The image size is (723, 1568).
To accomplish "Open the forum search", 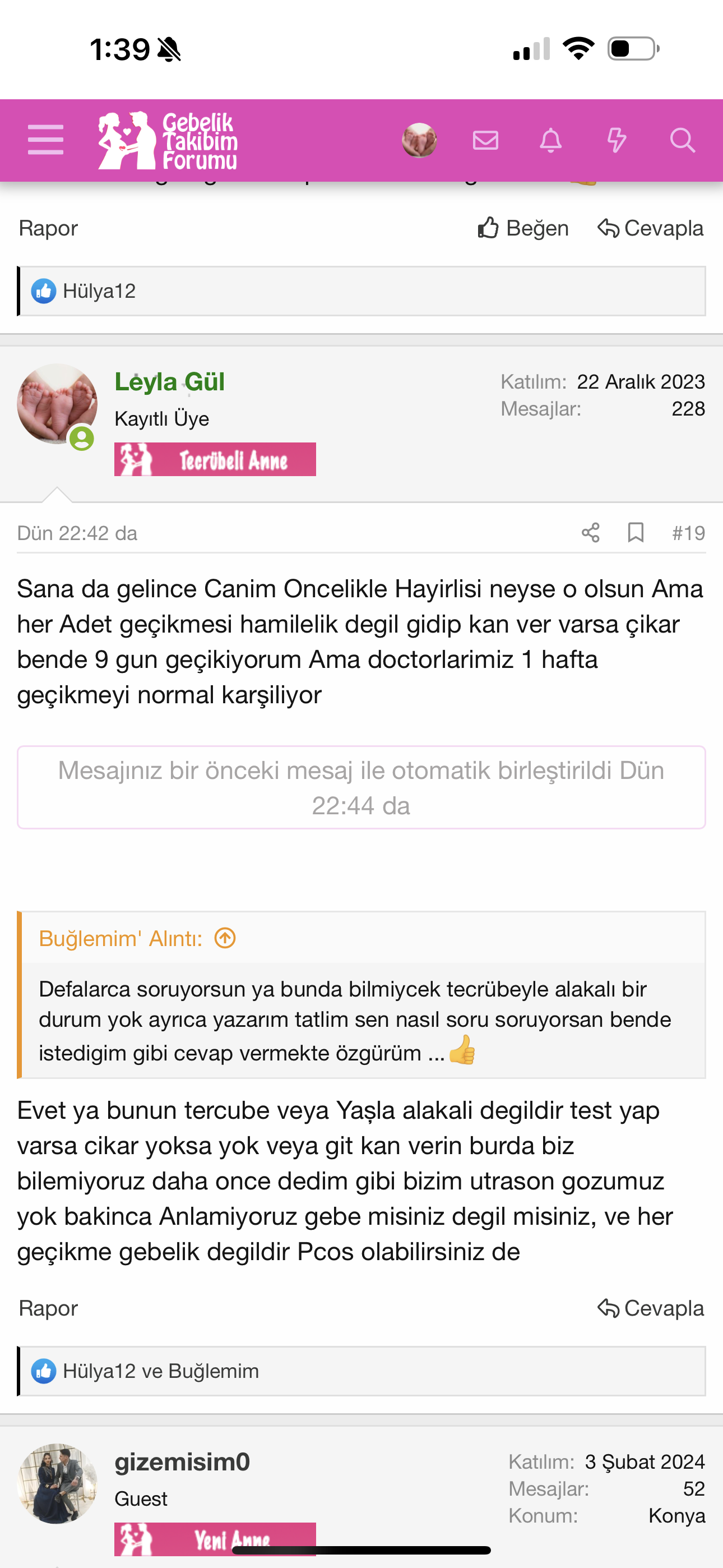I will click(x=682, y=140).
